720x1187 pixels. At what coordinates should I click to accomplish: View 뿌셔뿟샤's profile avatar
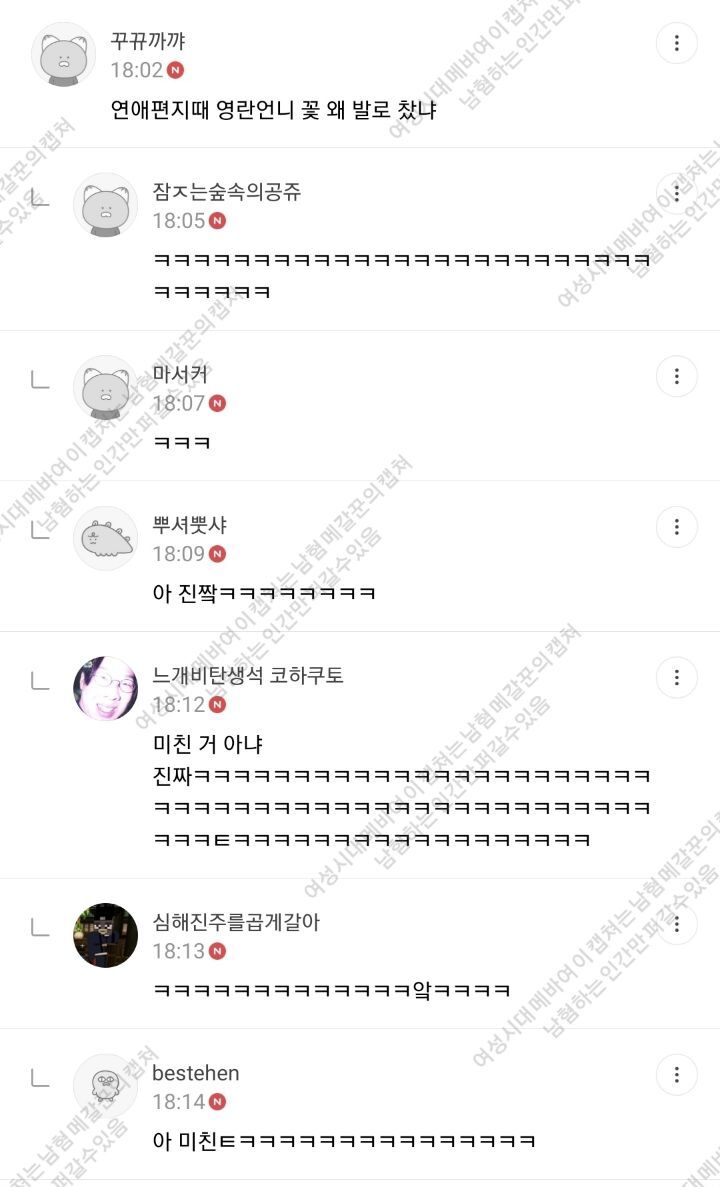point(105,537)
